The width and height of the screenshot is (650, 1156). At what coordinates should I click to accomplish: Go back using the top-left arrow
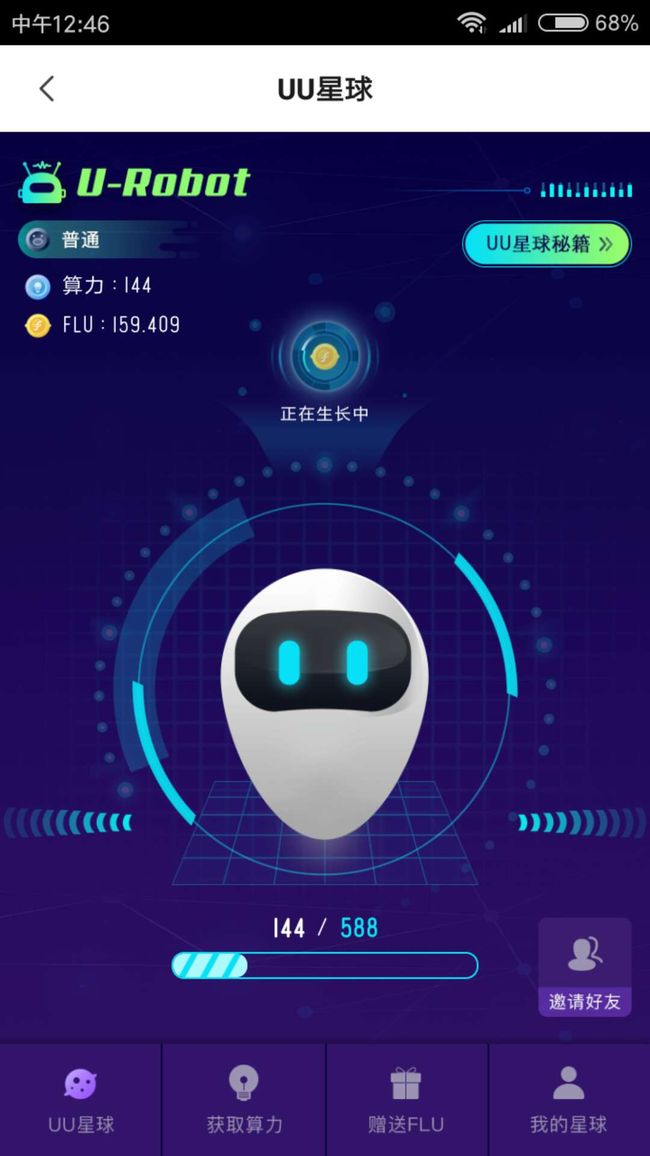pyautogui.click(x=46, y=89)
